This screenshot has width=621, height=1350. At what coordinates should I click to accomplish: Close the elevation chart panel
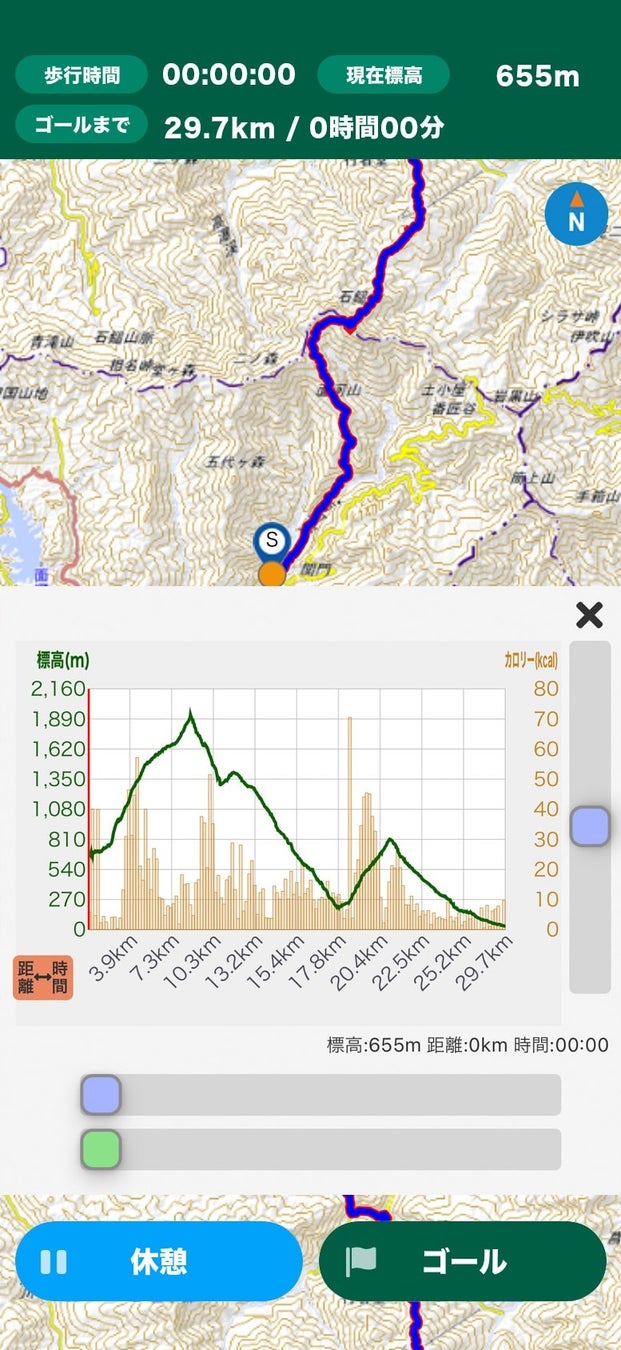tap(589, 615)
